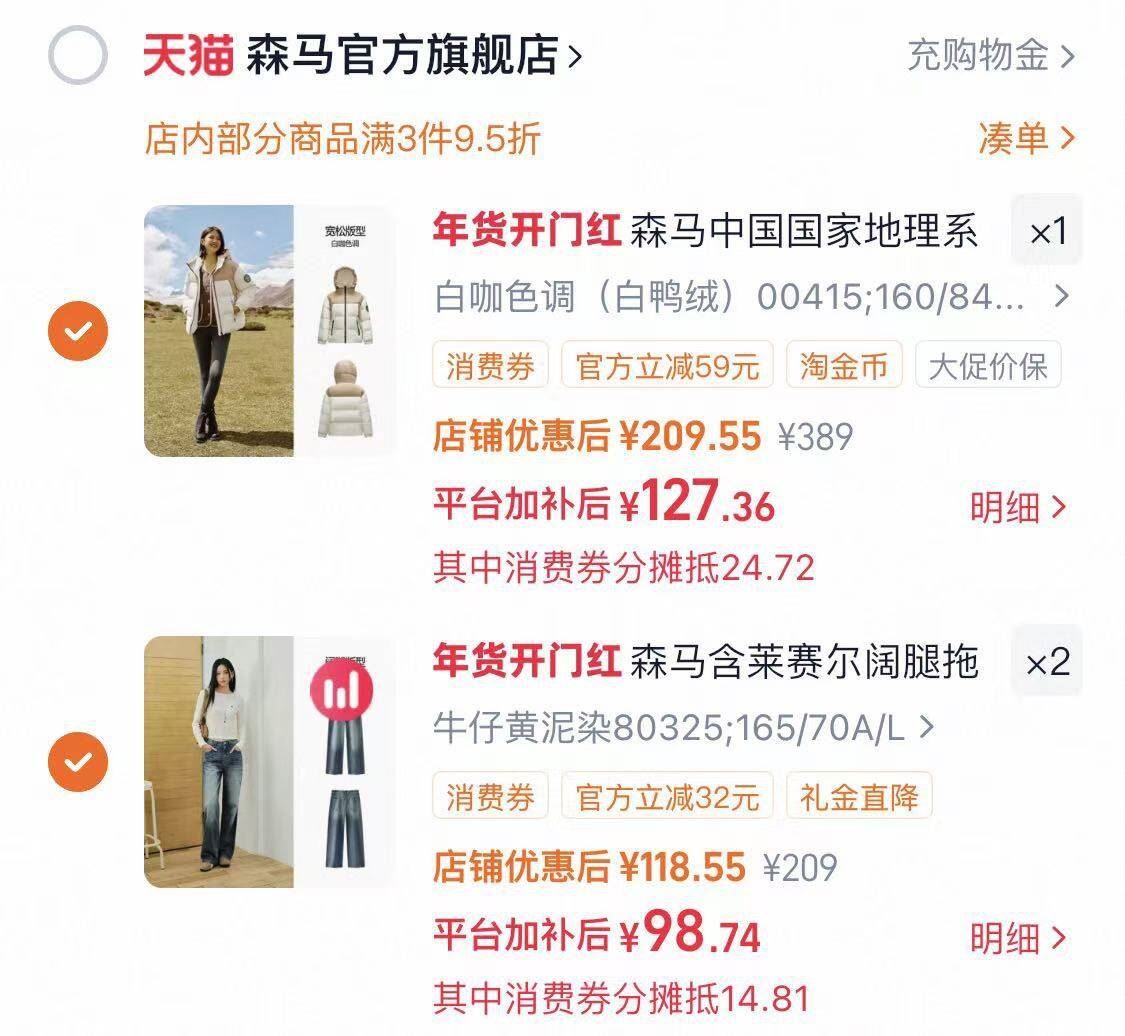Select all items from 森马官方旗舰店
The height and width of the screenshot is (1036, 1125).
pyautogui.click(x=77, y=56)
